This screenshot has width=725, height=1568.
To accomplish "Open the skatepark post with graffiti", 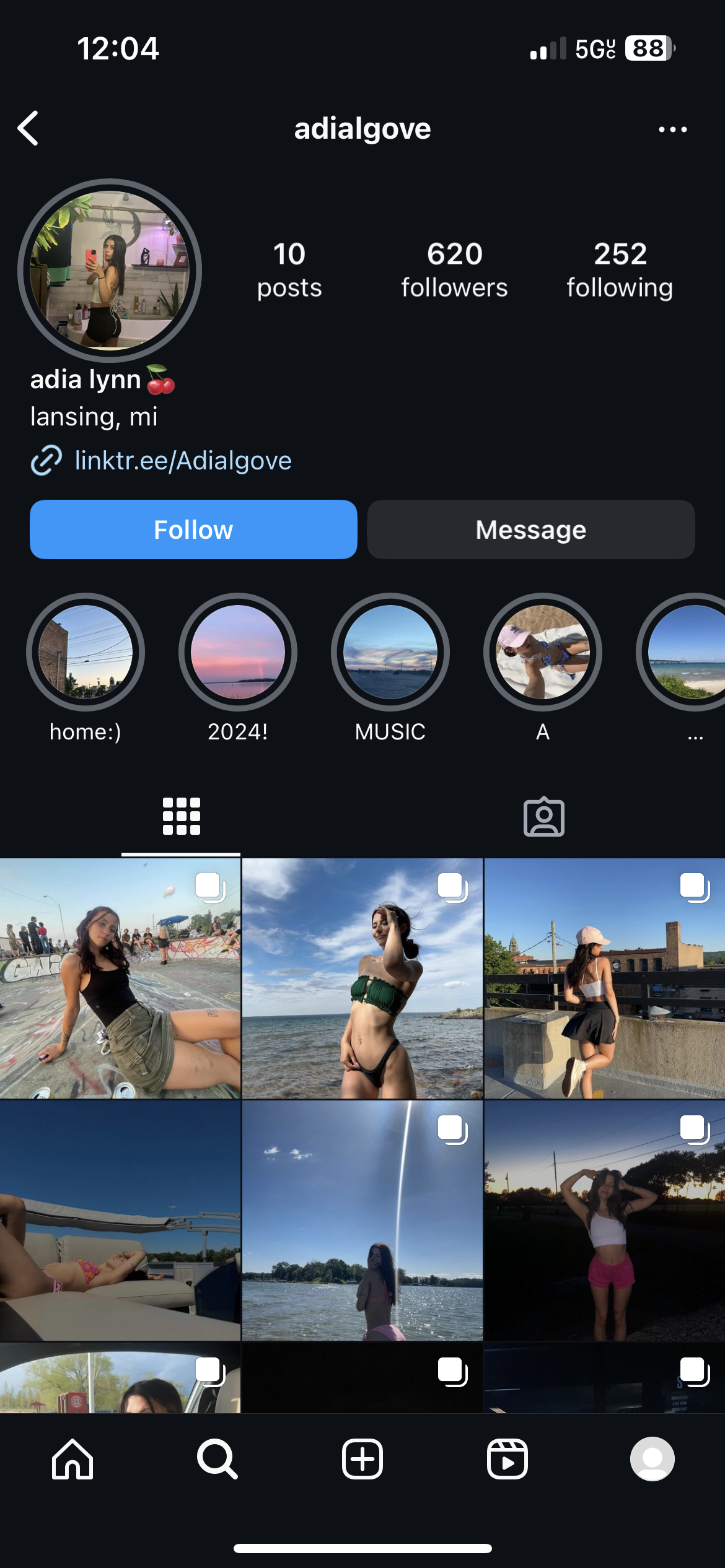I will point(120,978).
